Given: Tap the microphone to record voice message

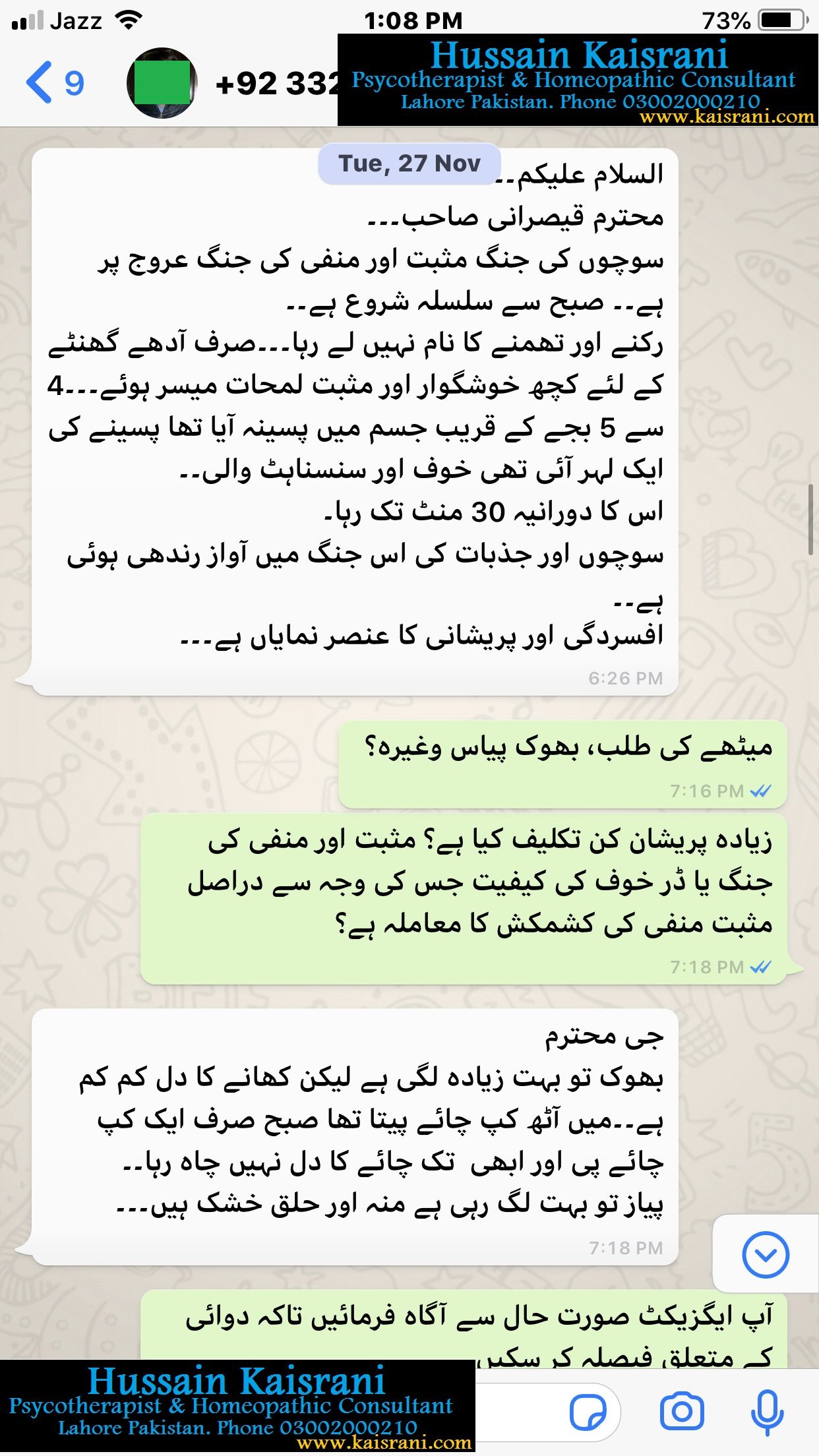Looking at the screenshot, I should tap(767, 1412).
